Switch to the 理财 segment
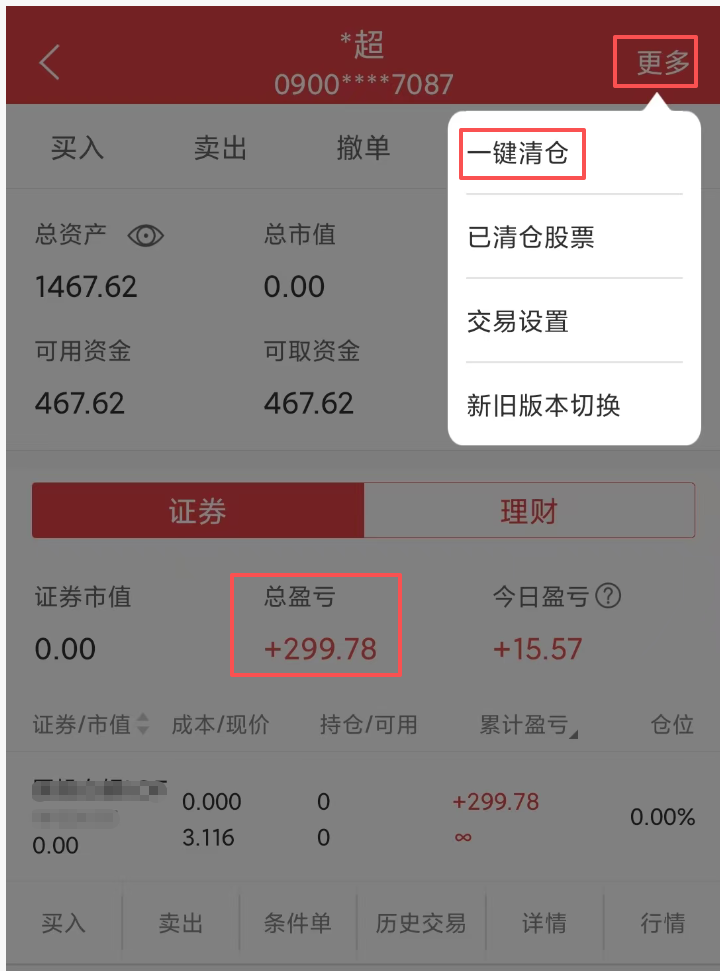The height and width of the screenshot is (971, 720). point(528,511)
